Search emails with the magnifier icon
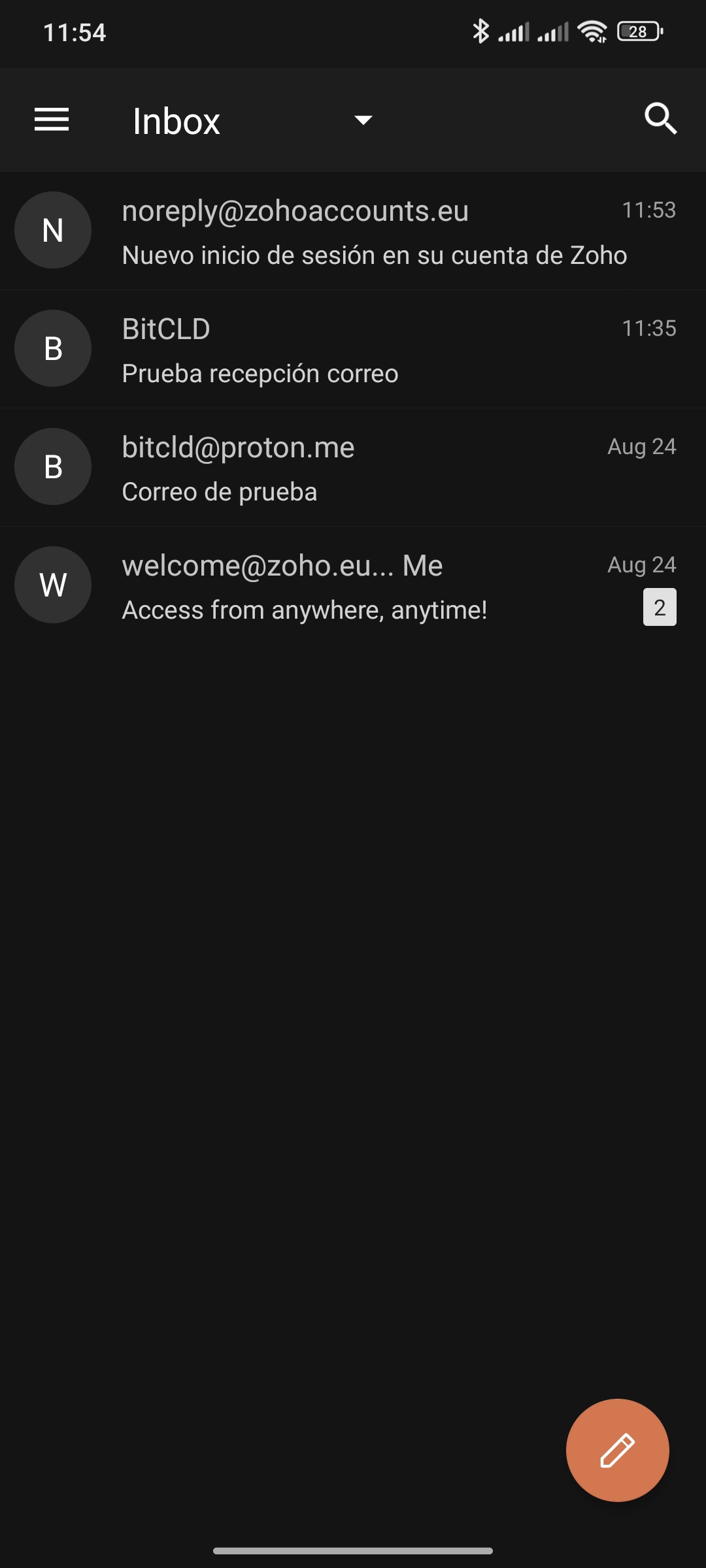706x1568 pixels. [x=660, y=119]
